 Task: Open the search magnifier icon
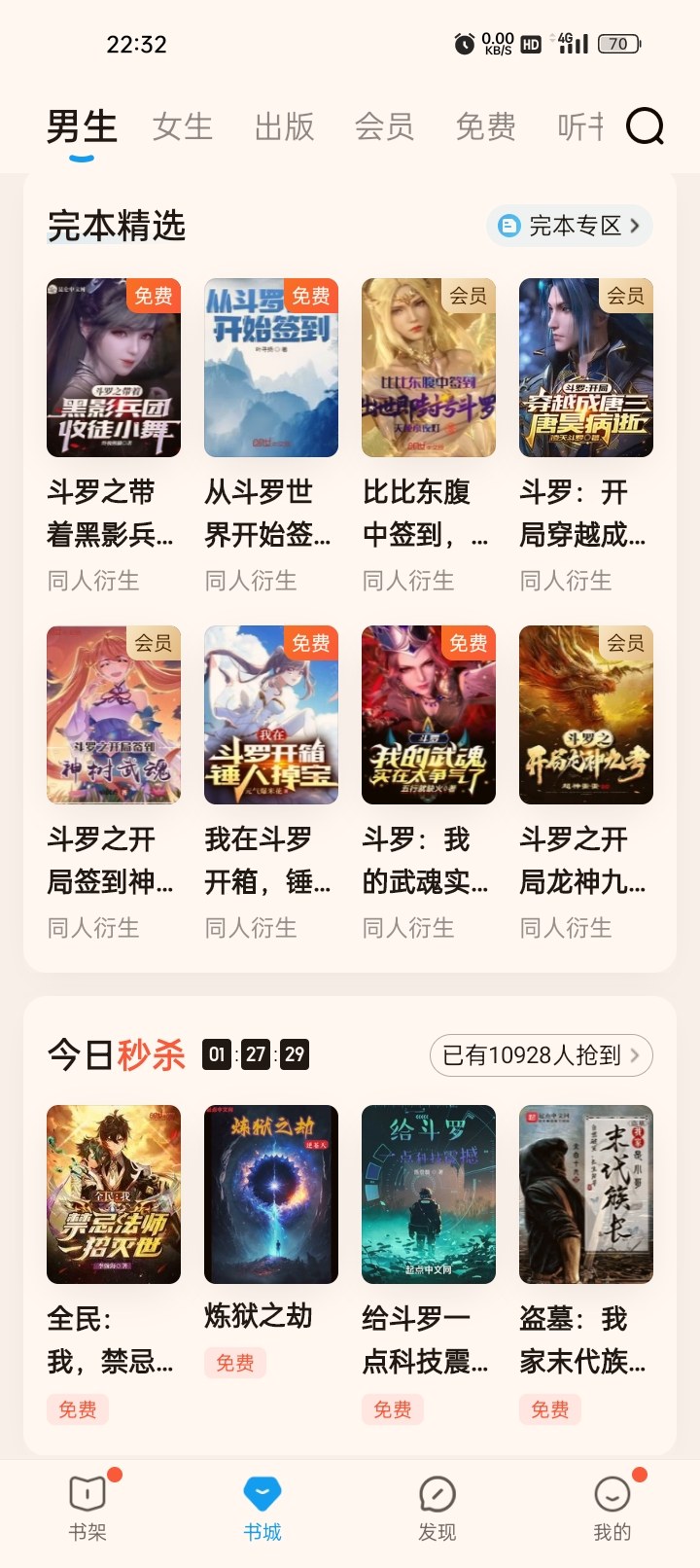645,125
